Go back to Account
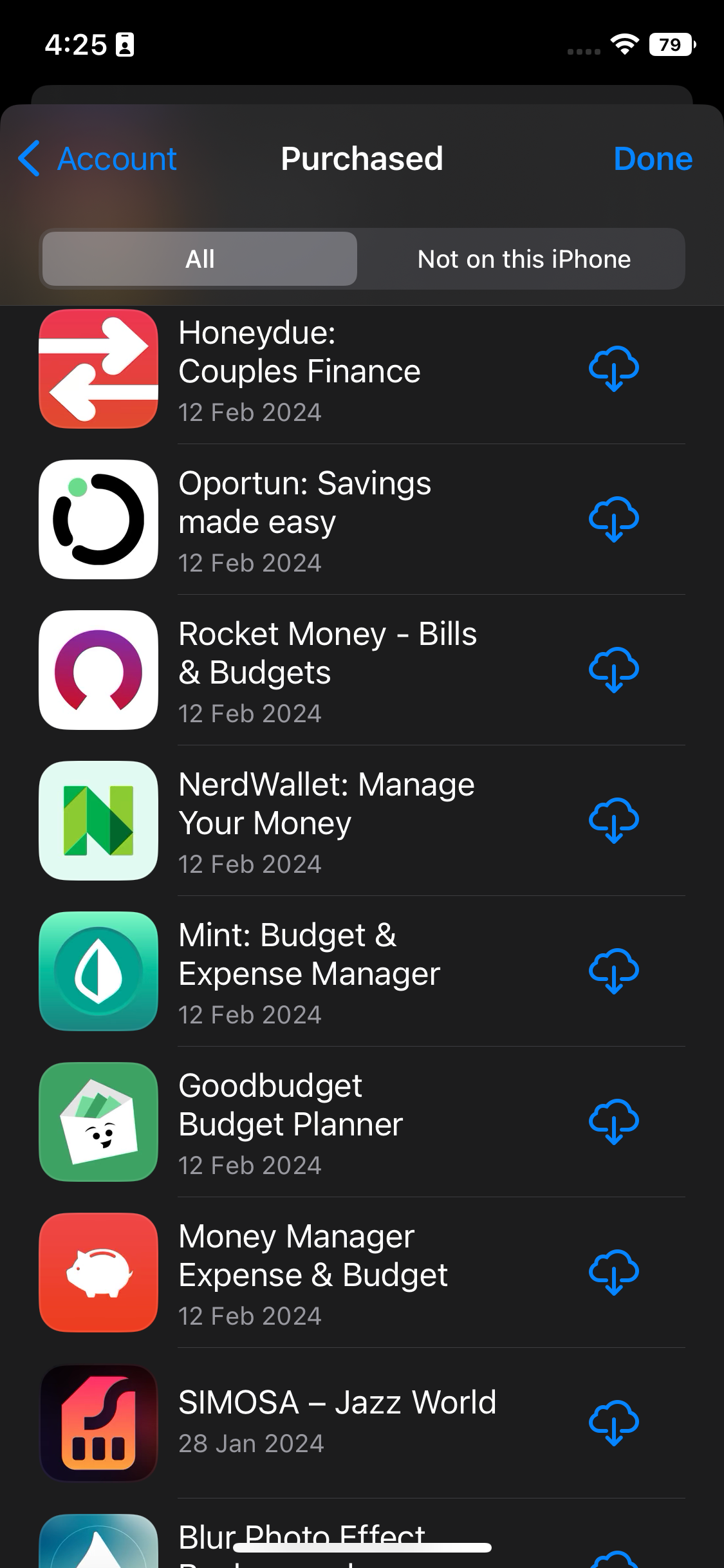724x1568 pixels. pyautogui.click(x=98, y=159)
